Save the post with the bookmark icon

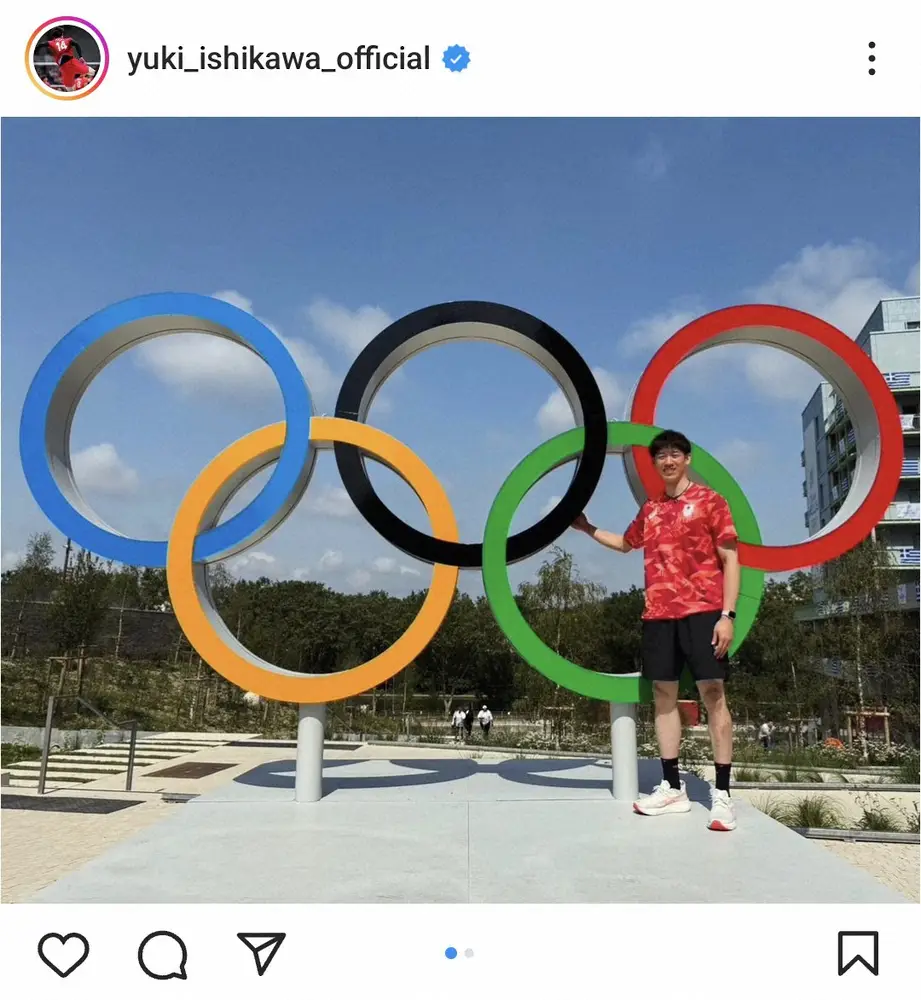[857, 953]
